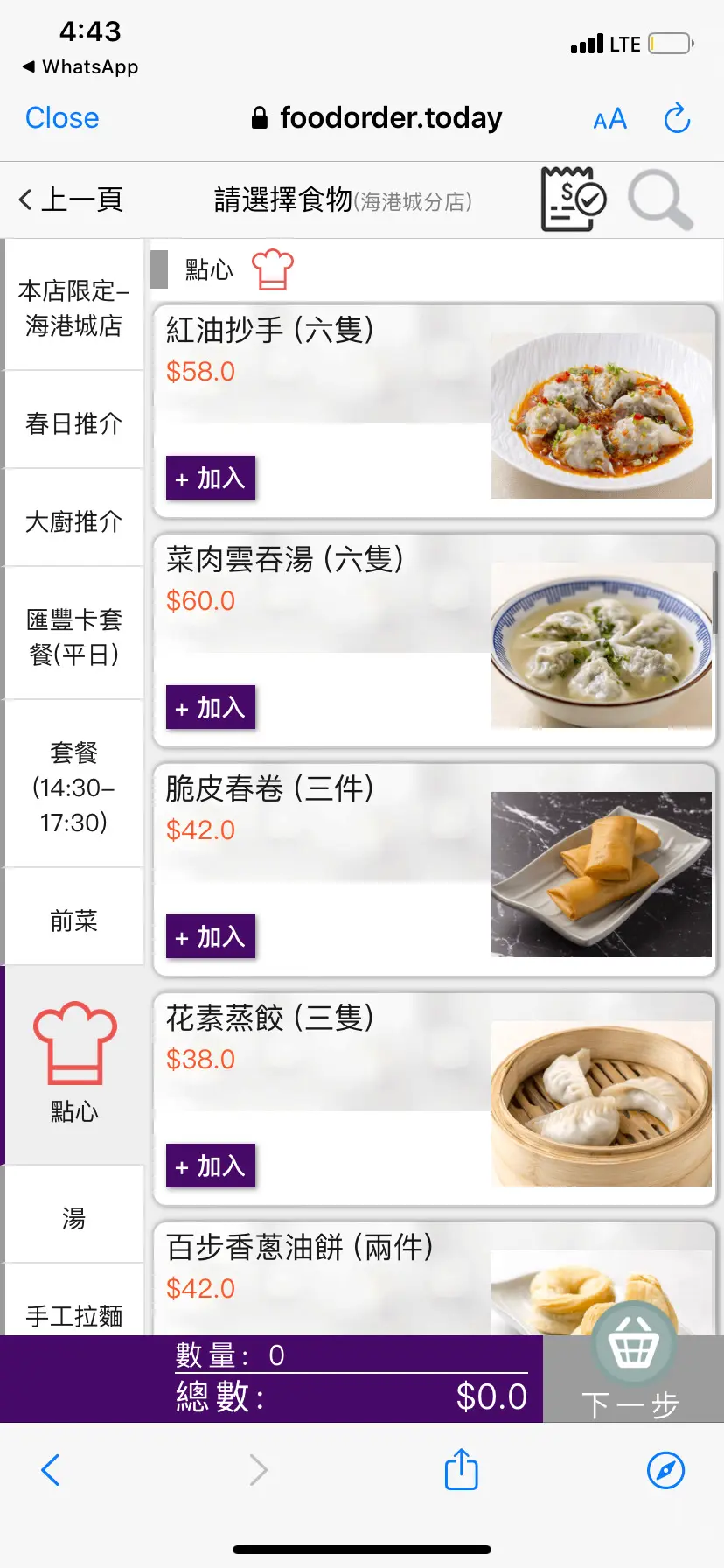The width and height of the screenshot is (724, 1568).
Task: Open the order receipt icon
Action: click(573, 199)
